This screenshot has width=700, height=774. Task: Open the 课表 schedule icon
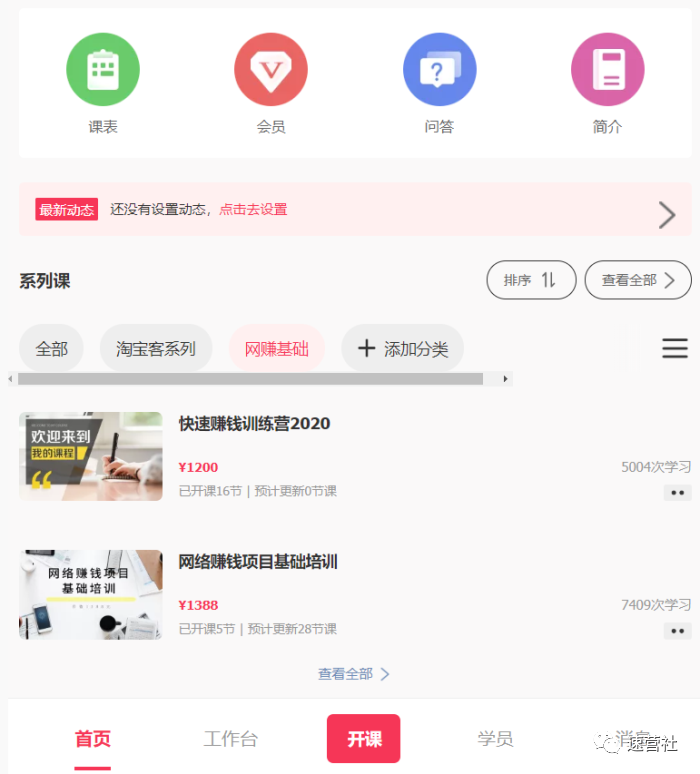103,70
